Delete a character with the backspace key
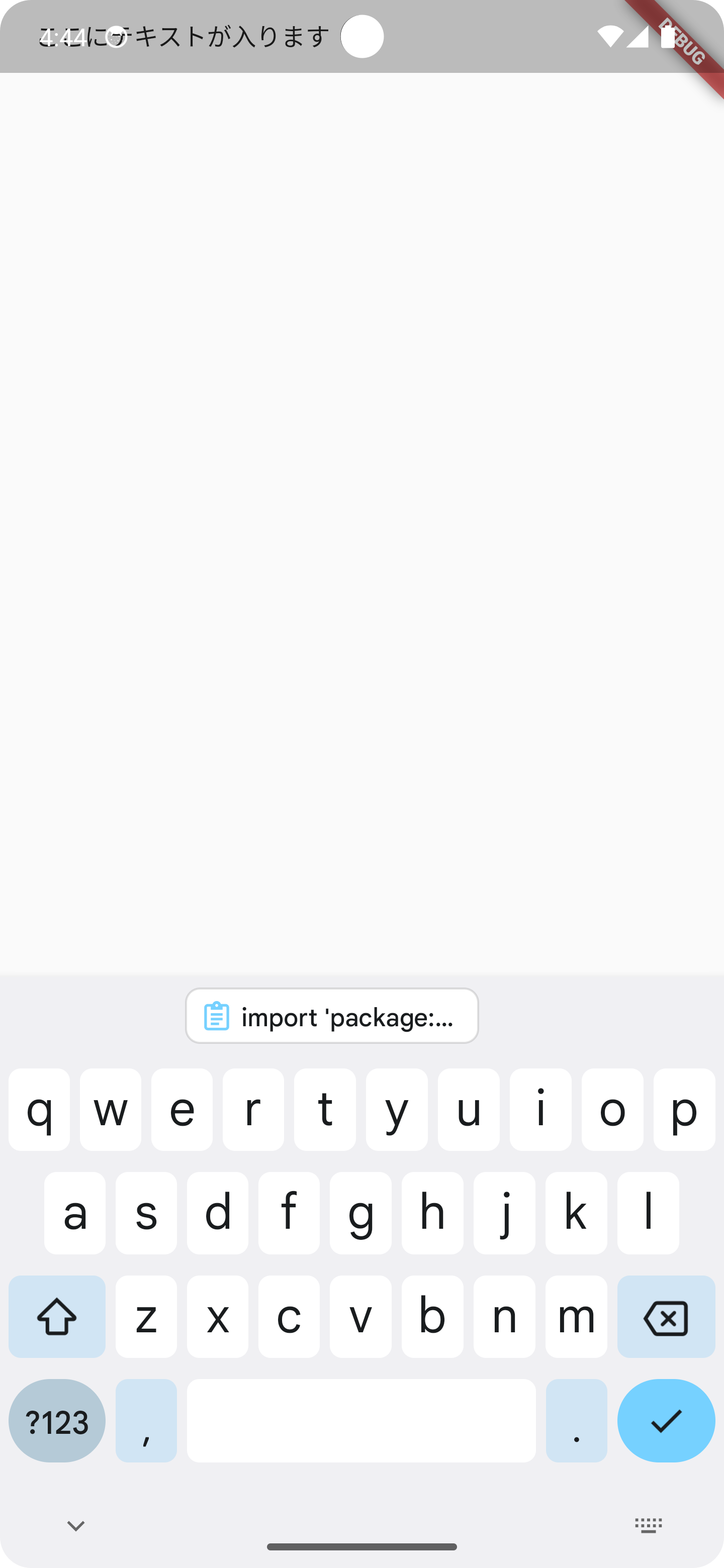The image size is (724, 1568). 666,1317
